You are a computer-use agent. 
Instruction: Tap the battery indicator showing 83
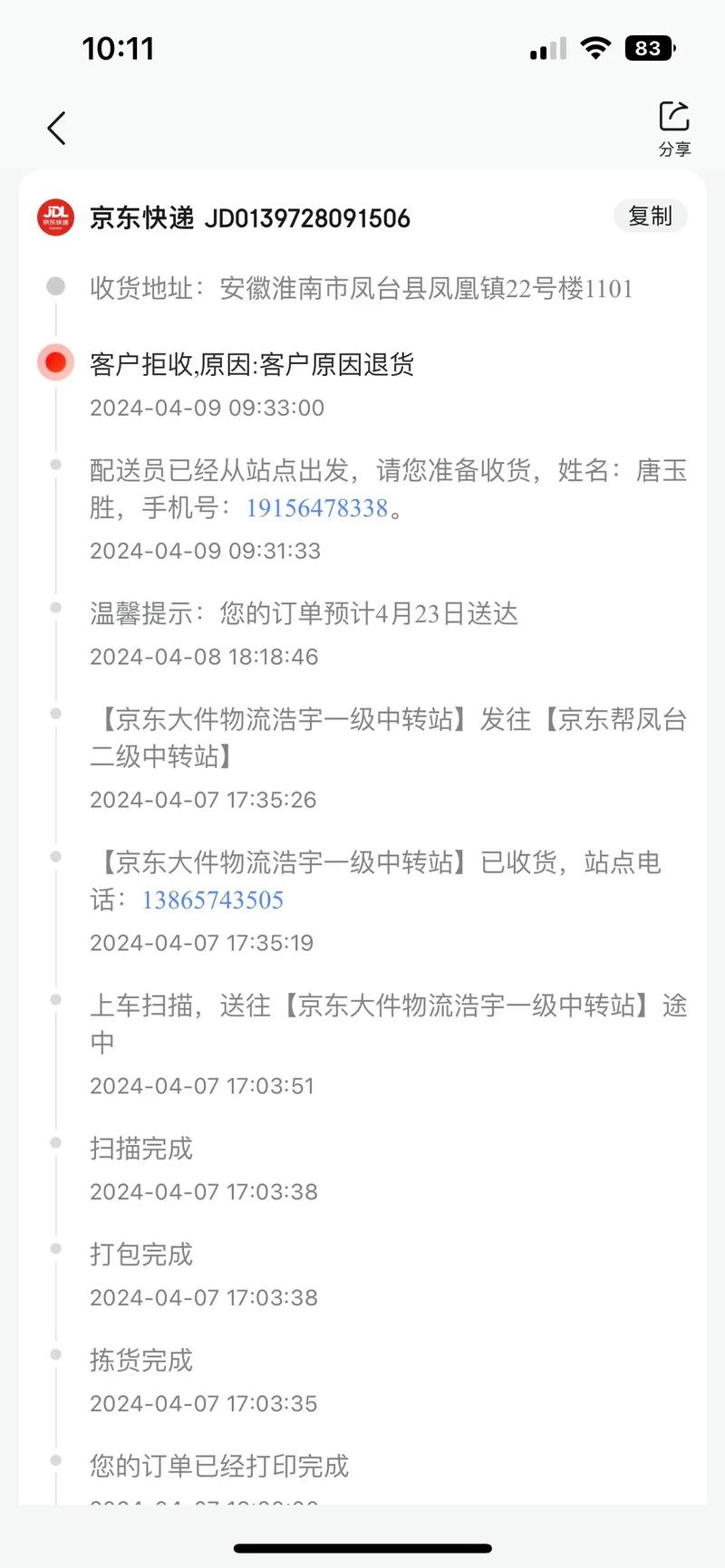[x=650, y=48]
